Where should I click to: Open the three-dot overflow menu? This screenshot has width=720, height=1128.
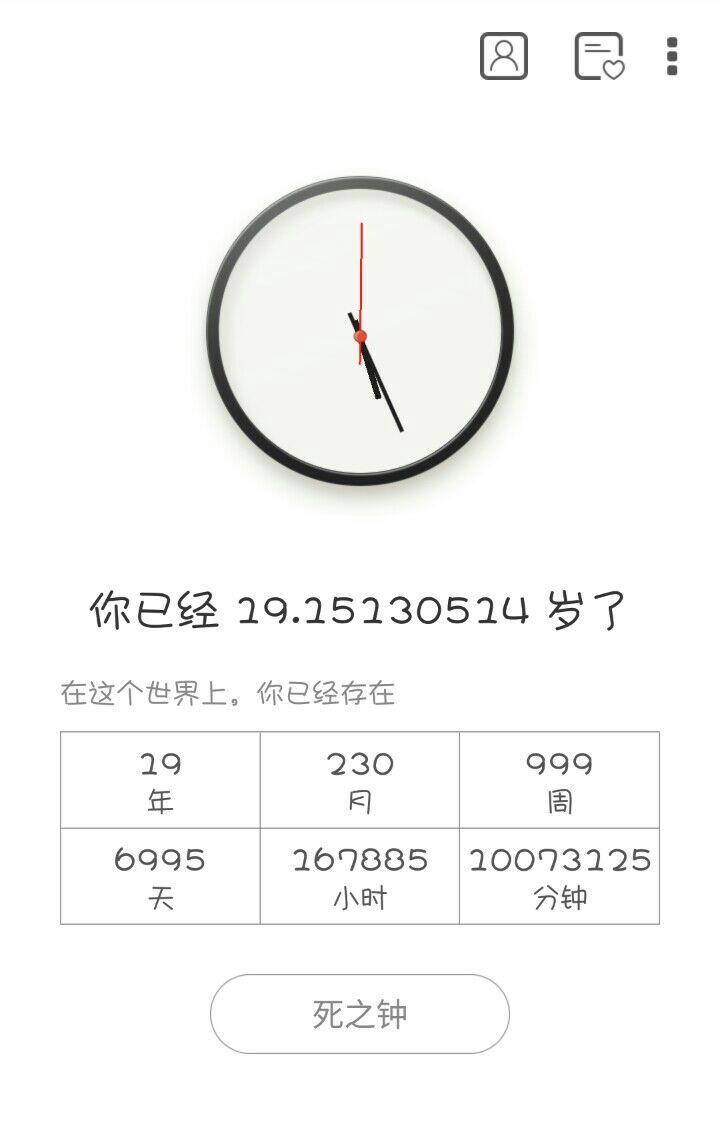click(672, 56)
